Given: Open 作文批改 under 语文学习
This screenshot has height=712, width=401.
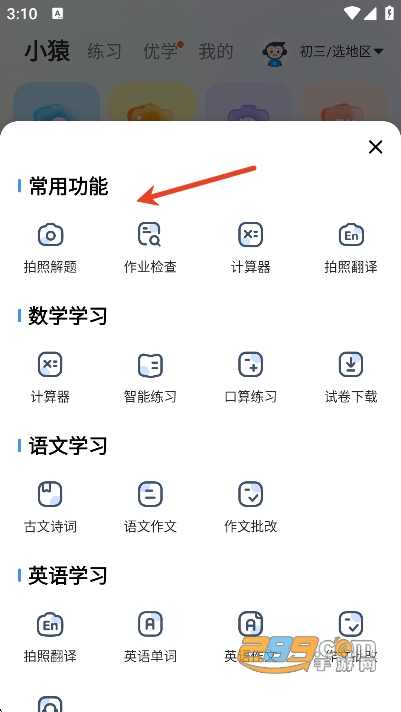Looking at the screenshot, I should click(251, 508).
